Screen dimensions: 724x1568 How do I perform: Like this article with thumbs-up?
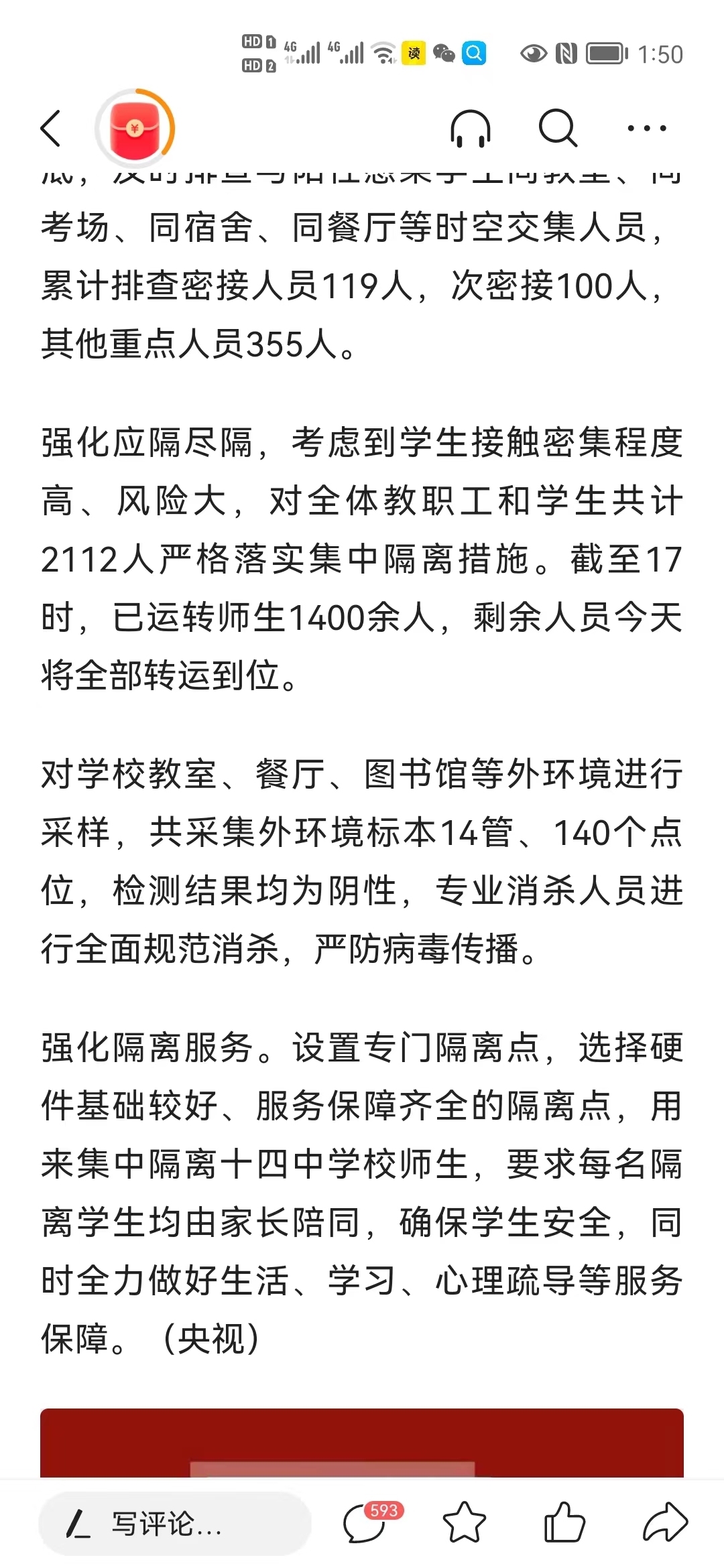click(x=564, y=1522)
